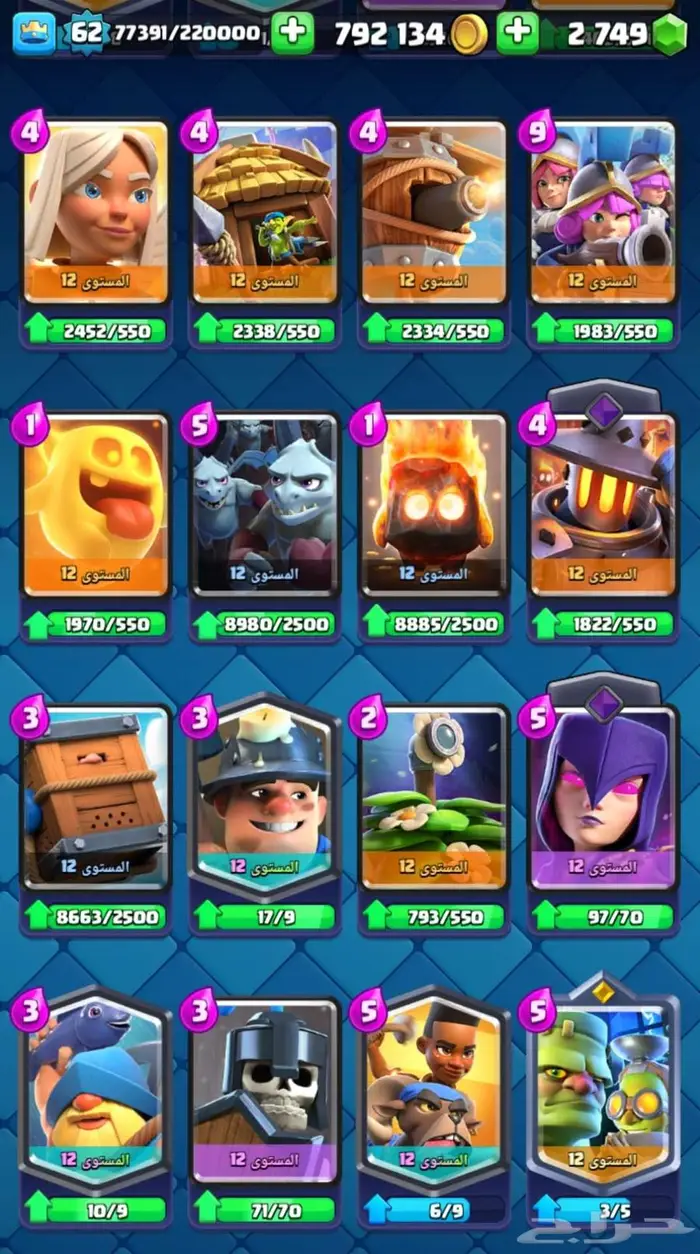Select the Miner card
The height and width of the screenshot is (1254, 700).
tap(264, 797)
